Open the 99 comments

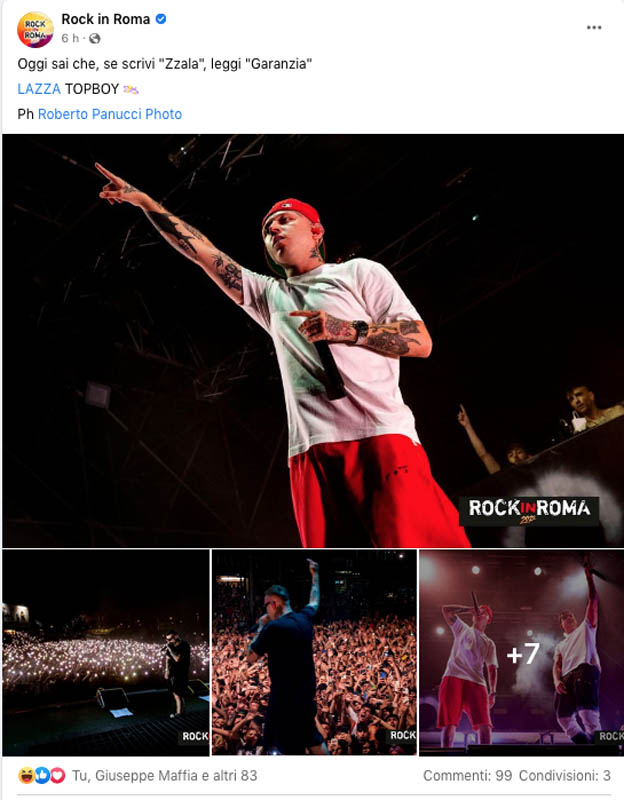click(467, 776)
